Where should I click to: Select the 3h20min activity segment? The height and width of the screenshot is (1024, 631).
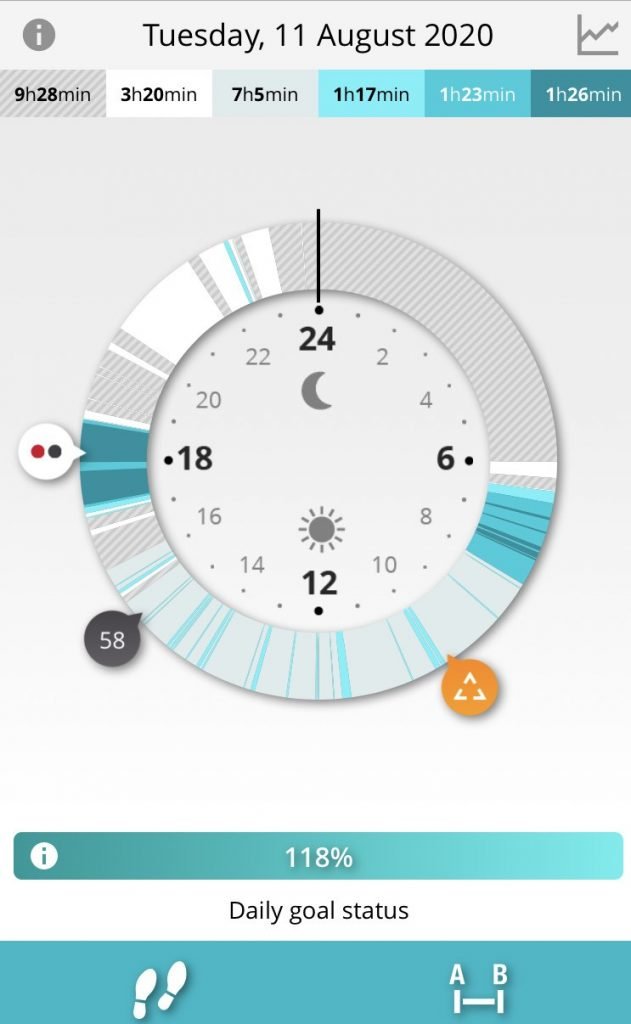point(159,94)
